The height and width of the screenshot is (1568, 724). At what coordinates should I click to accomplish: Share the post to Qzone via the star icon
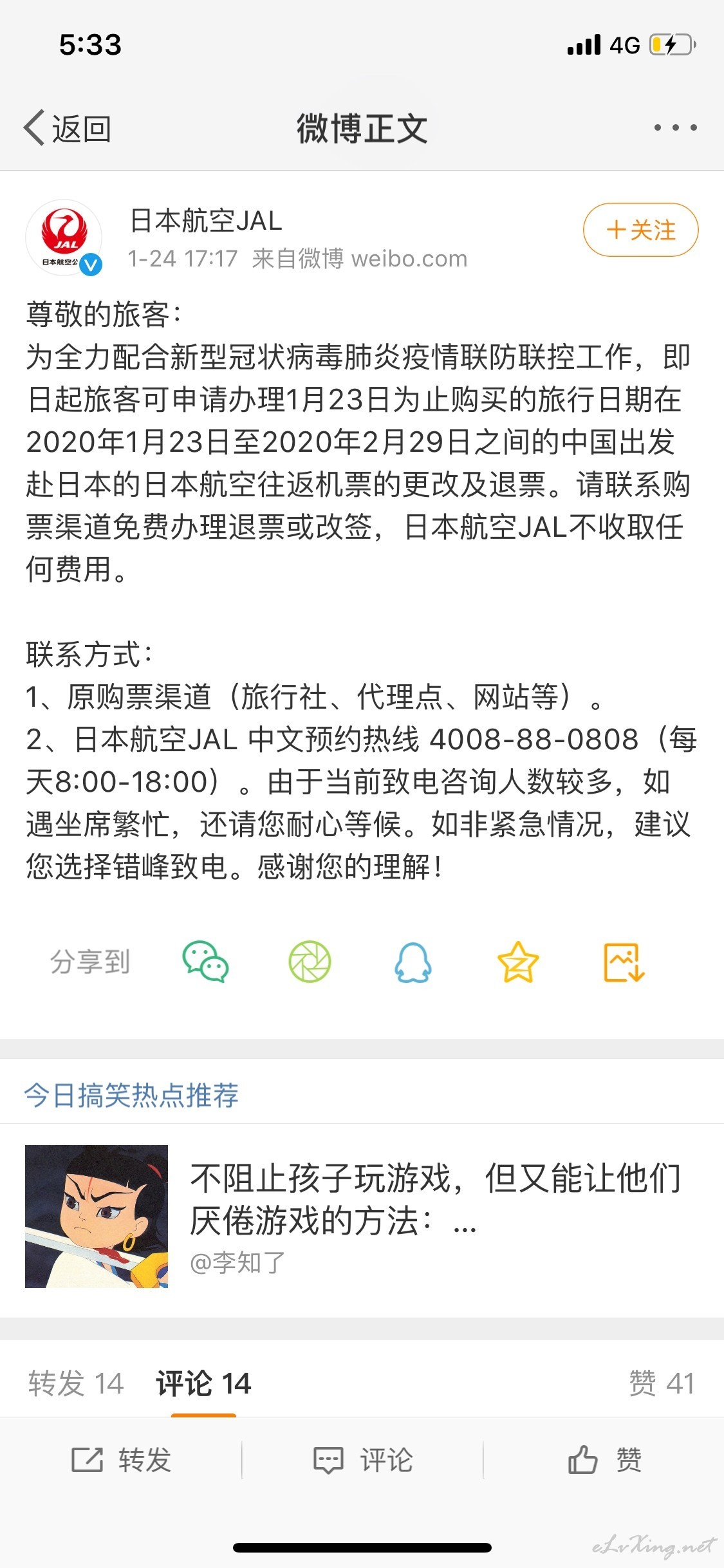pos(518,962)
